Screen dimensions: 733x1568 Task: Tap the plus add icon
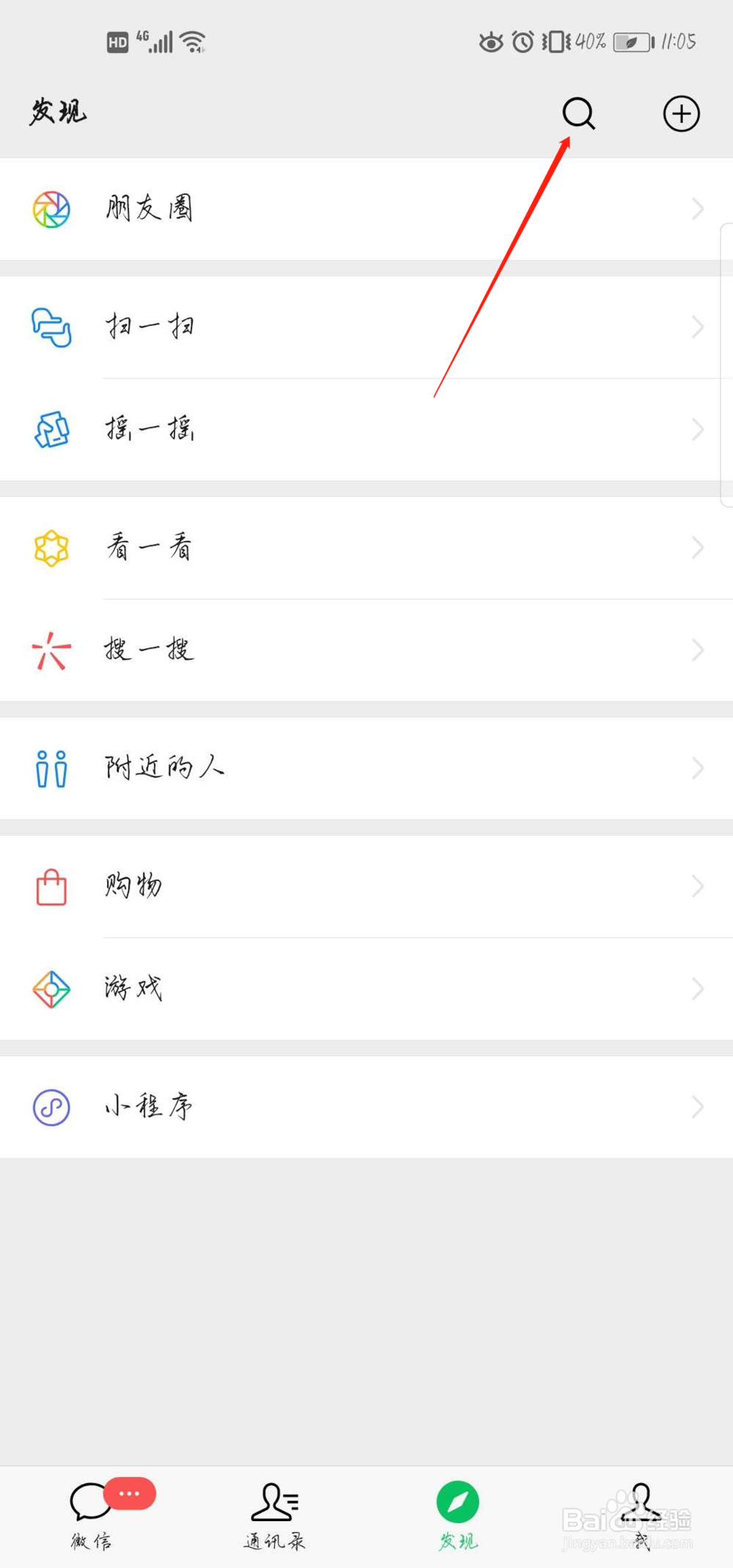681,114
